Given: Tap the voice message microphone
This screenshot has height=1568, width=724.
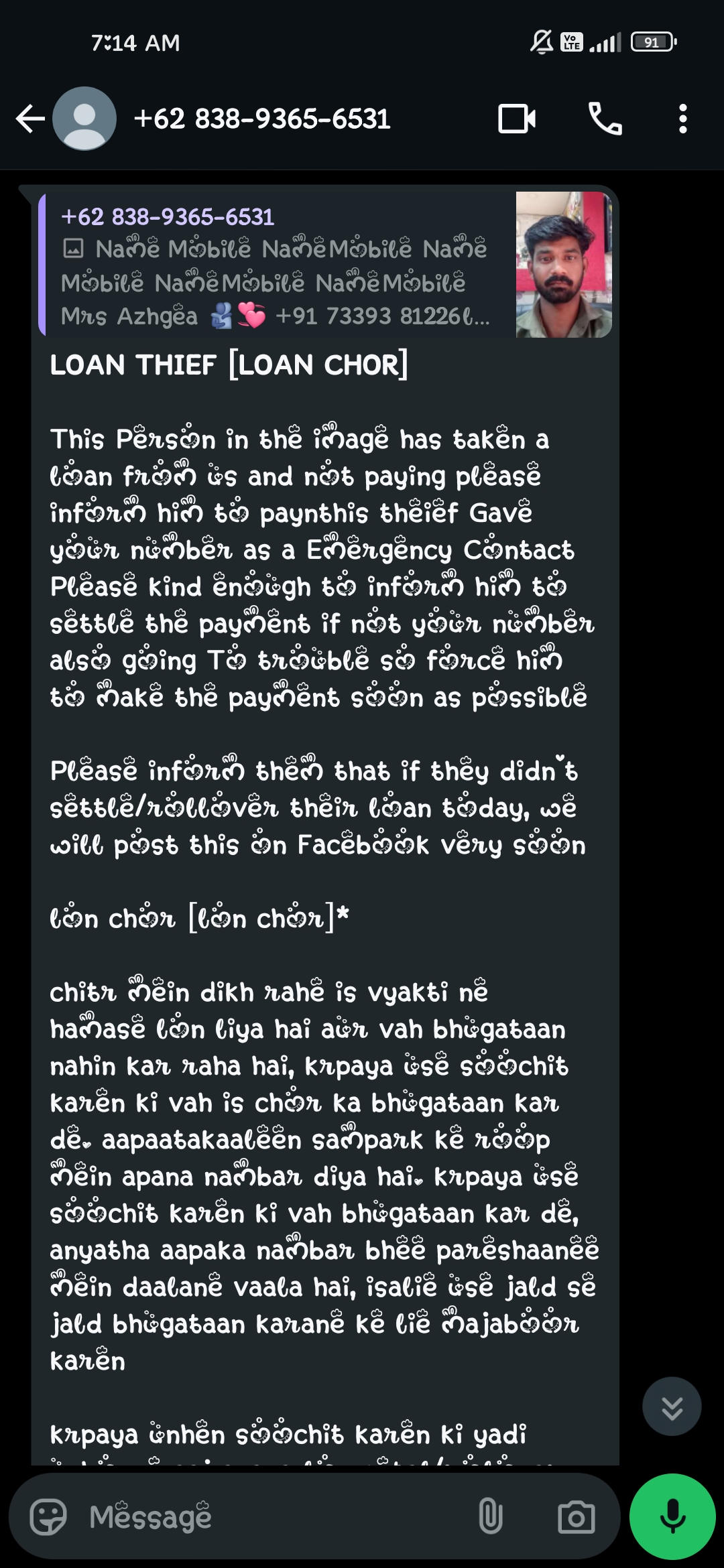Looking at the screenshot, I should [x=672, y=1517].
